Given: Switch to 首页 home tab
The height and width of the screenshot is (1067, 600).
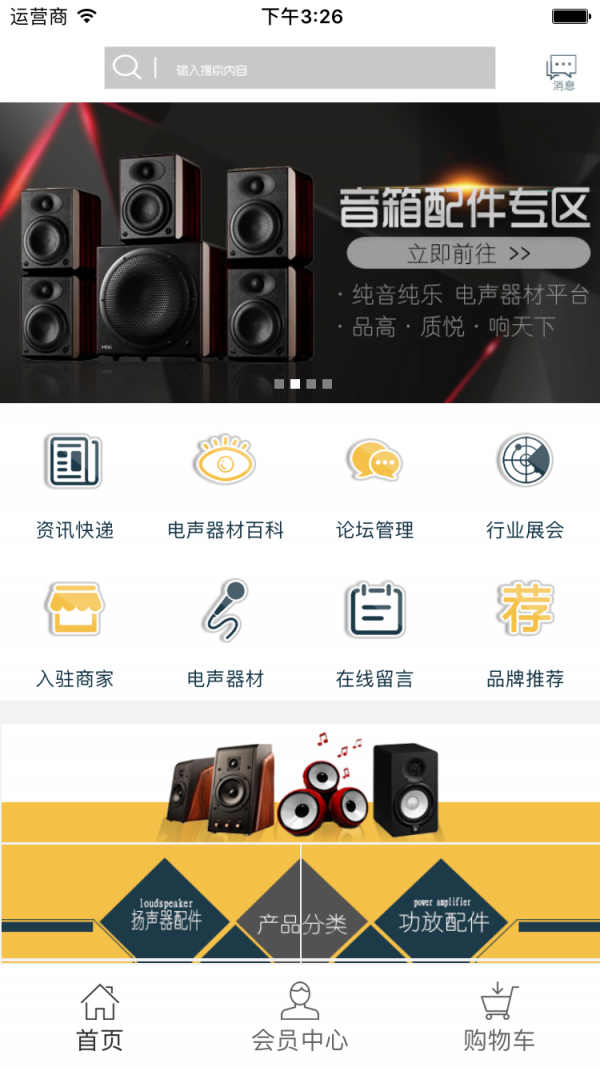Looking at the screenshot, I should click(100, 1018).
